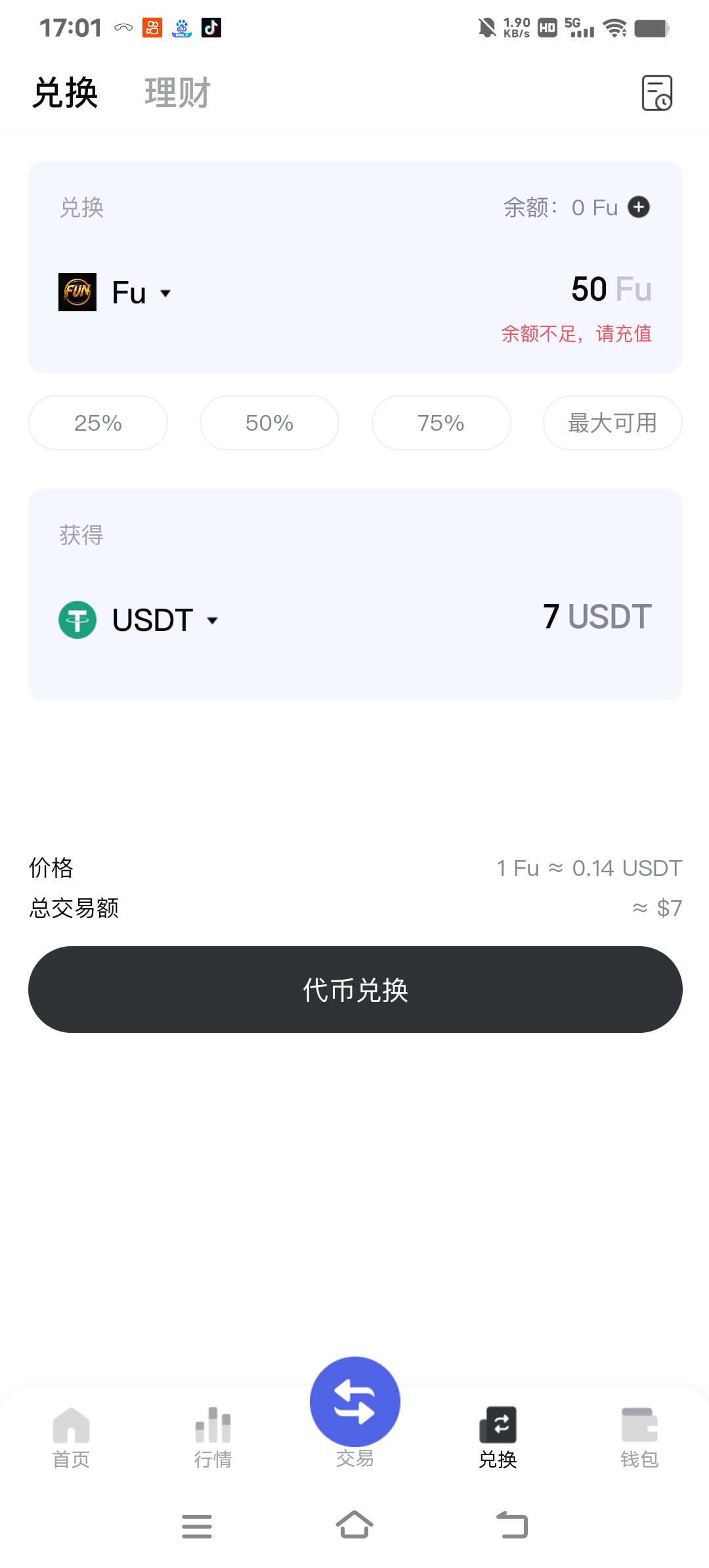Tap the system back button
709x1568 pixels.
point(512,1525)
